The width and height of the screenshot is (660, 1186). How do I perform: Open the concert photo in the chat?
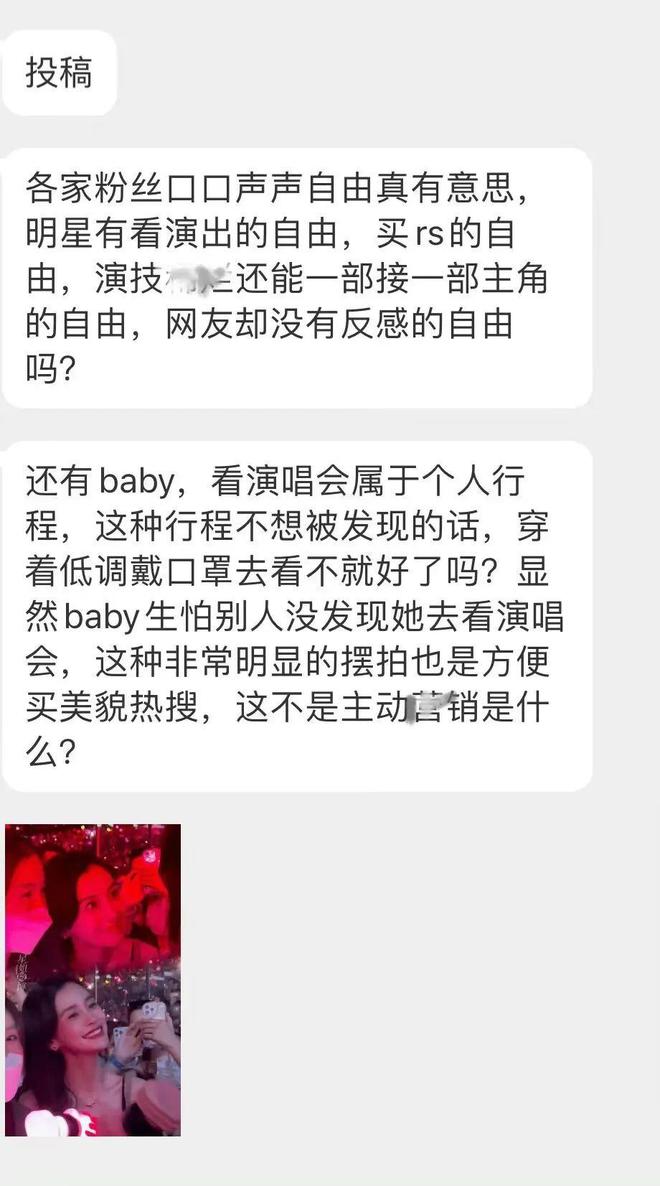click(x=93, y=979)
